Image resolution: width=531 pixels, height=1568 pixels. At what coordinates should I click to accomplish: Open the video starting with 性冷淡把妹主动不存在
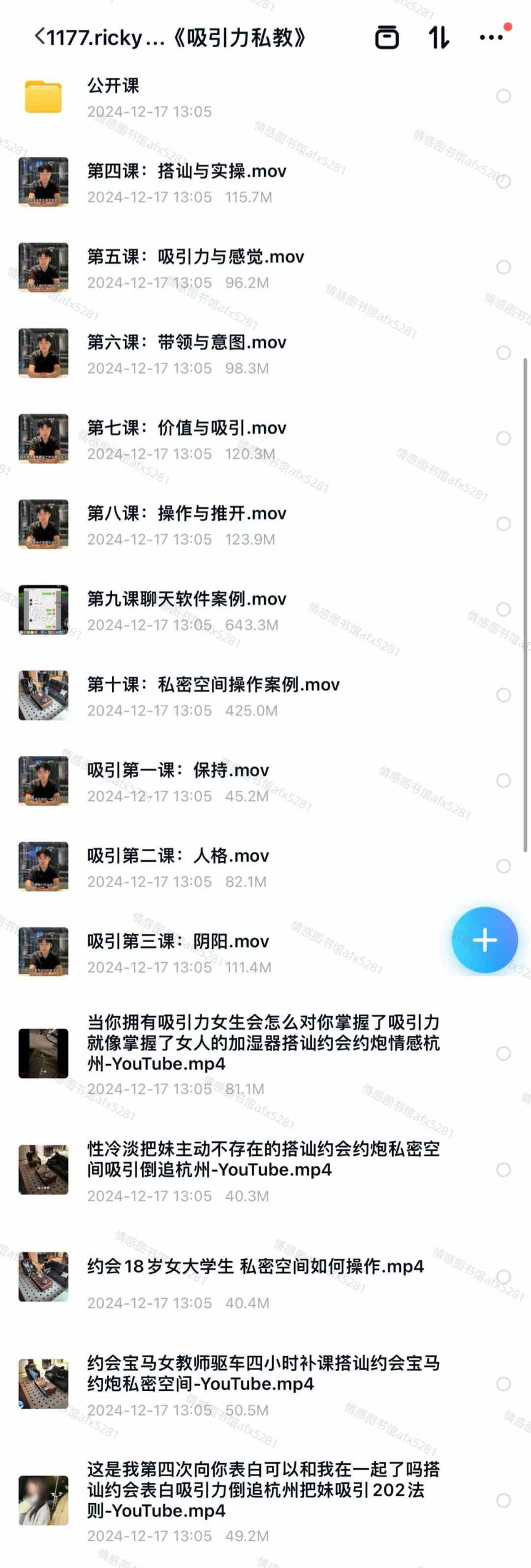coord(263,1159)
